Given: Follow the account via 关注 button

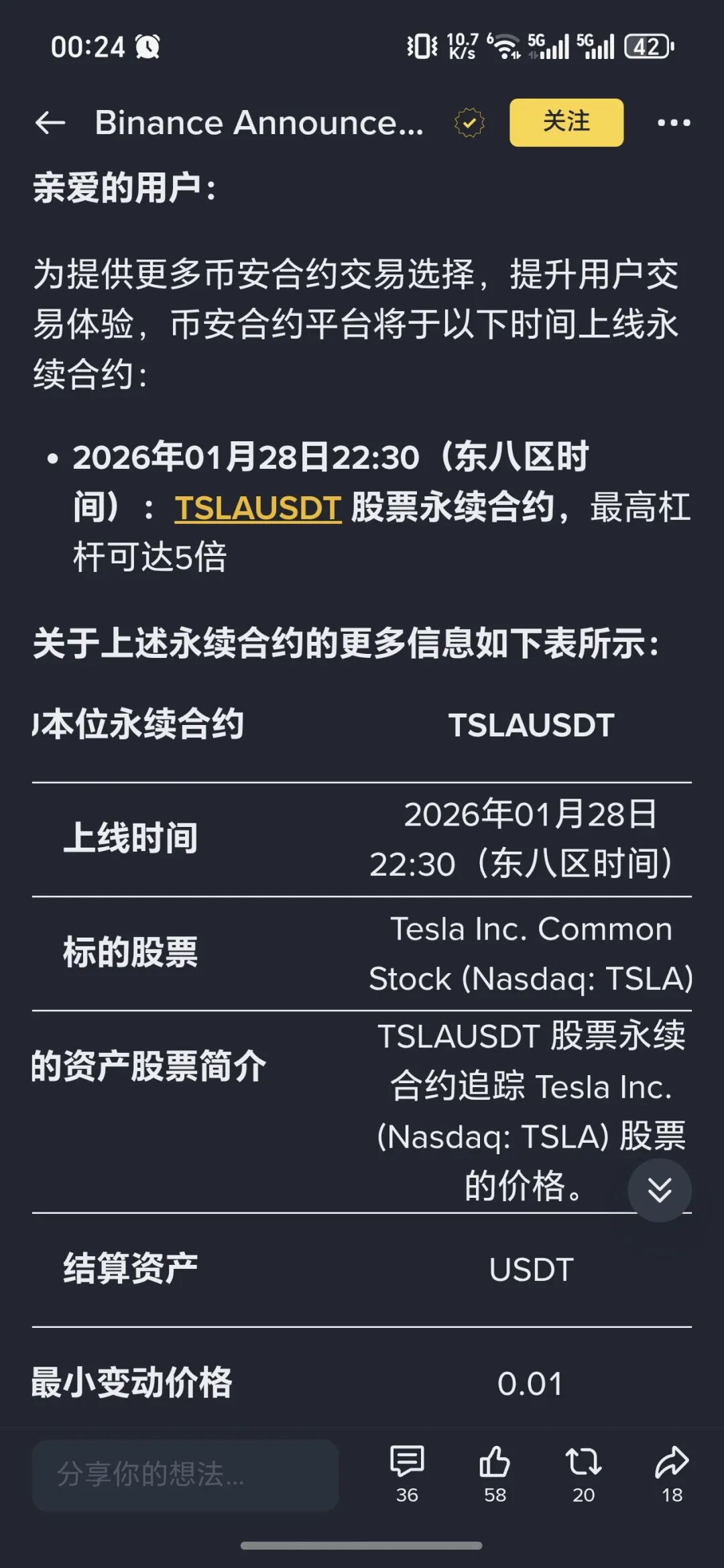Looking at the screenshot, I should (566, 123).
